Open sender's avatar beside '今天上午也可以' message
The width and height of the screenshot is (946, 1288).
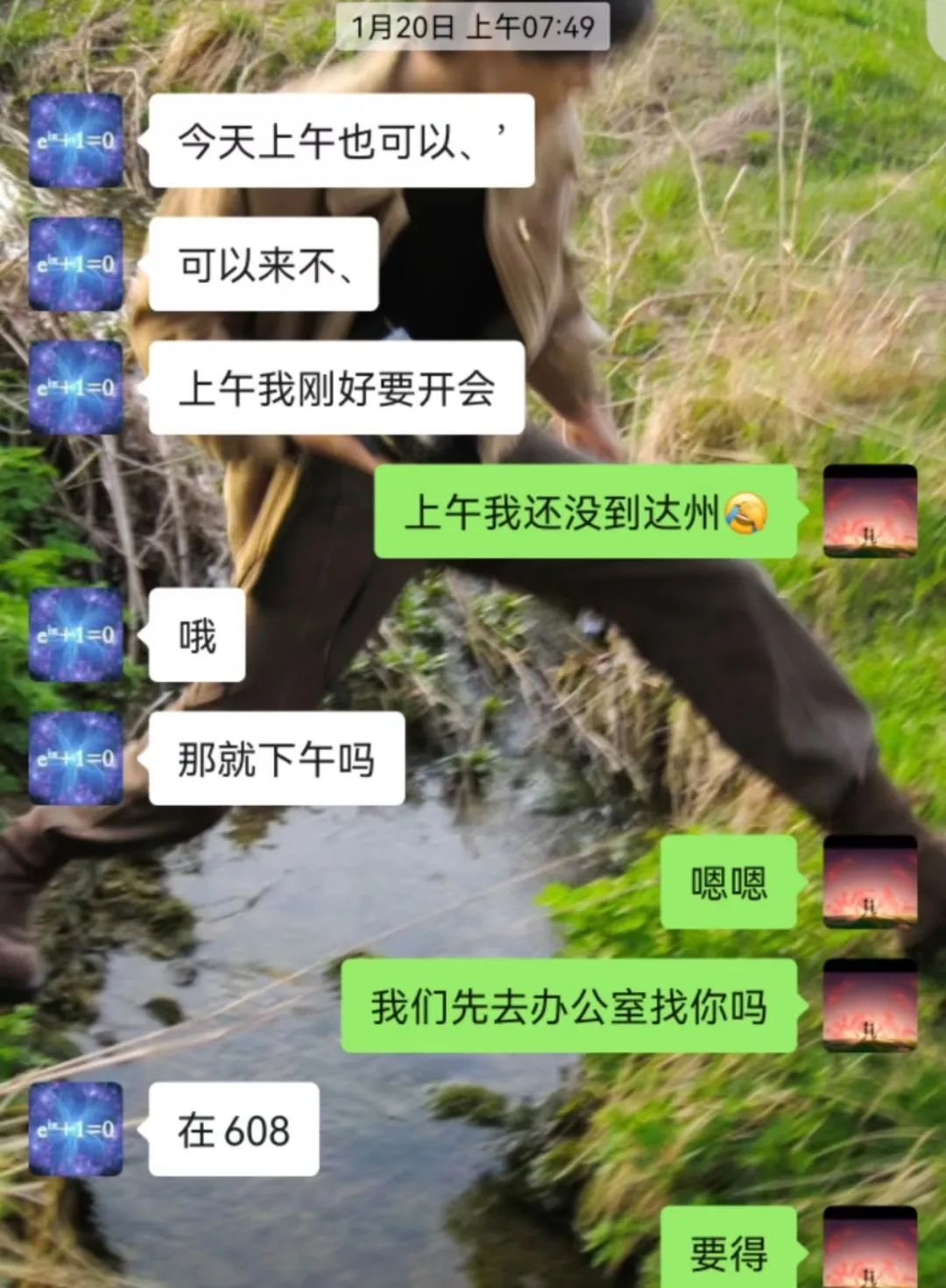[76, 140]
